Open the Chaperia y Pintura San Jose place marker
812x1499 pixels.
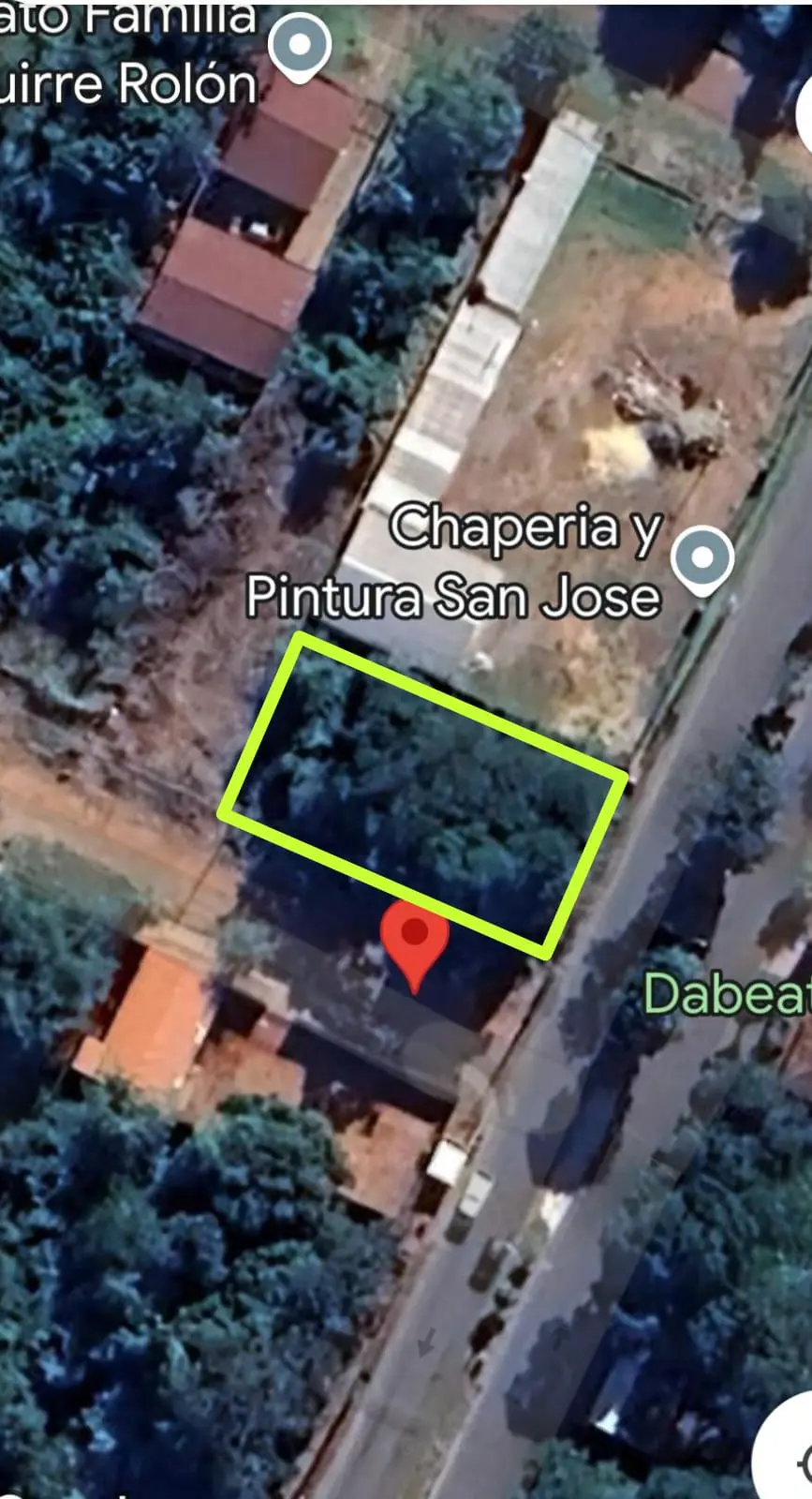point(702,561)
